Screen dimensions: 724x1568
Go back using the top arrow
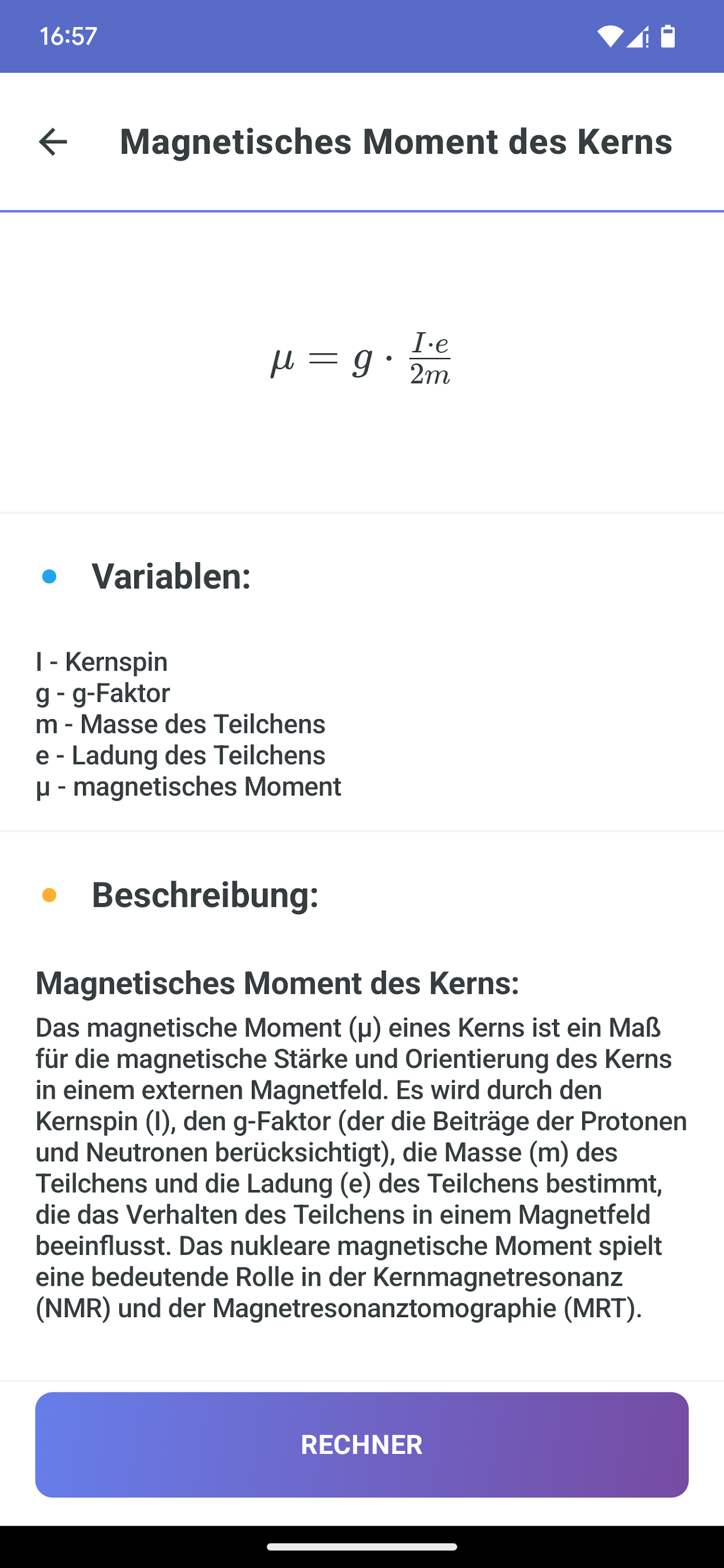point(53,142)
